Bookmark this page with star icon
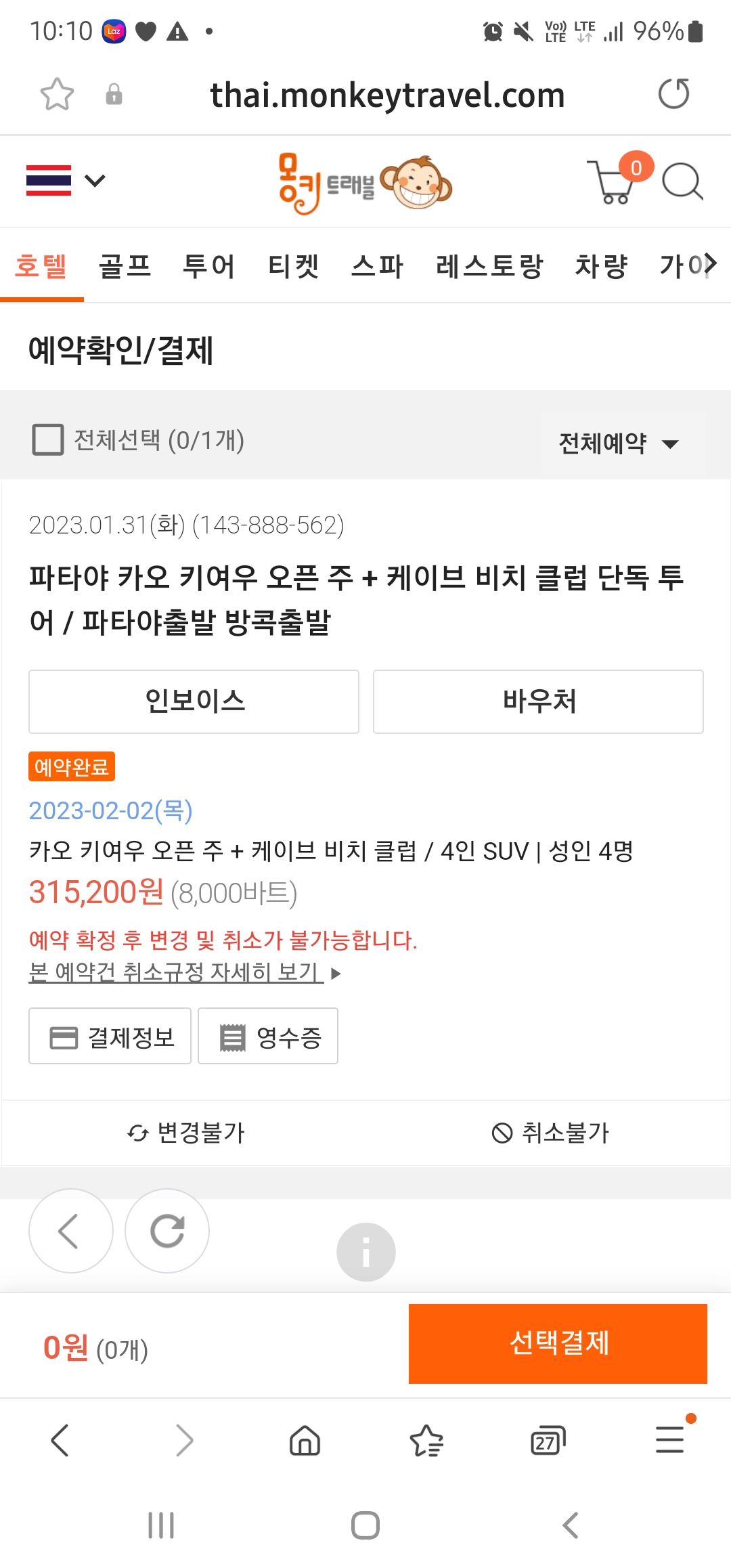This screenshot has width=731, height=1568. [x=57, y=94]
